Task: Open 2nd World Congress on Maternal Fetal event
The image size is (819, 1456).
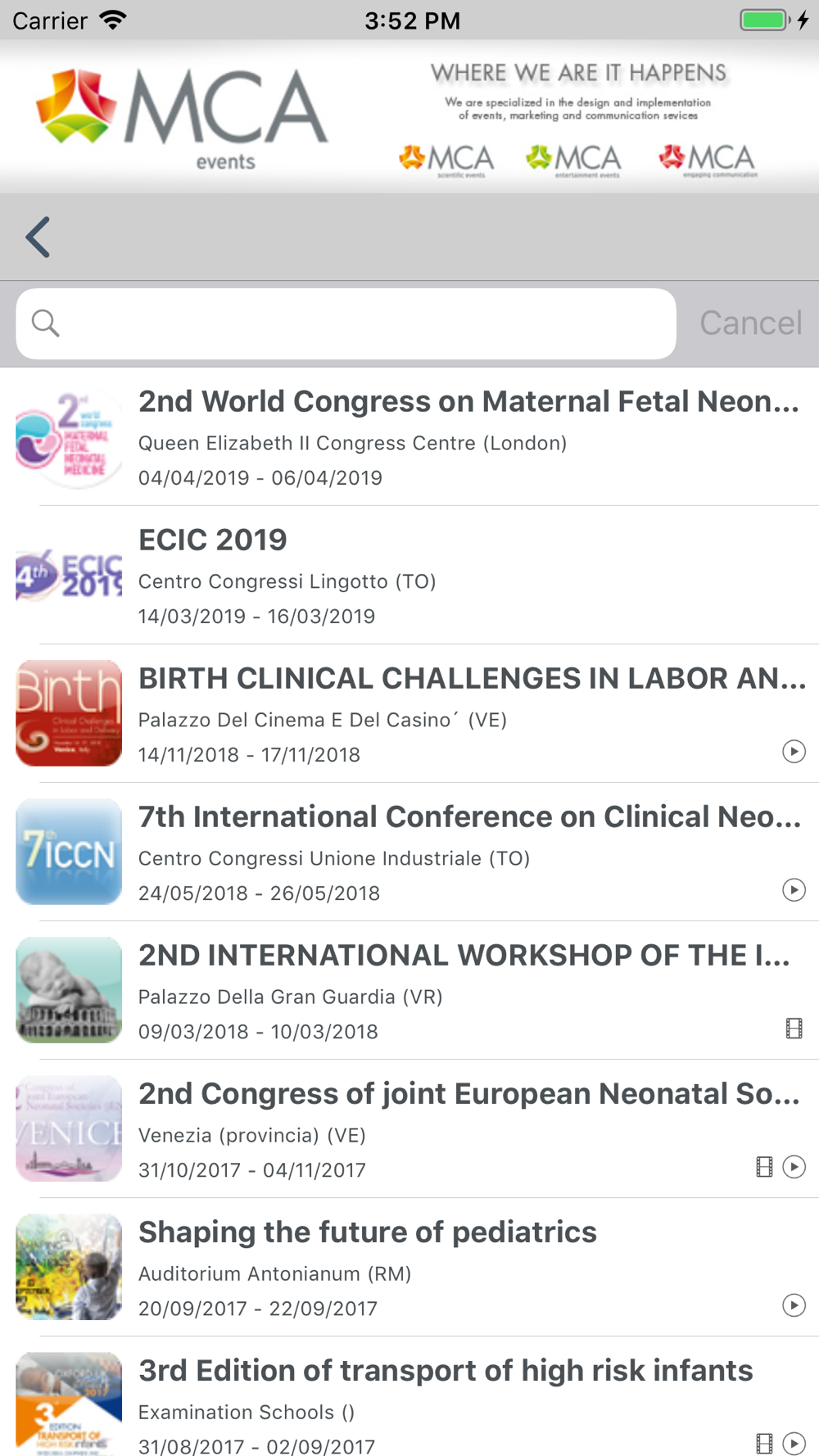Action: coord(409,436)
